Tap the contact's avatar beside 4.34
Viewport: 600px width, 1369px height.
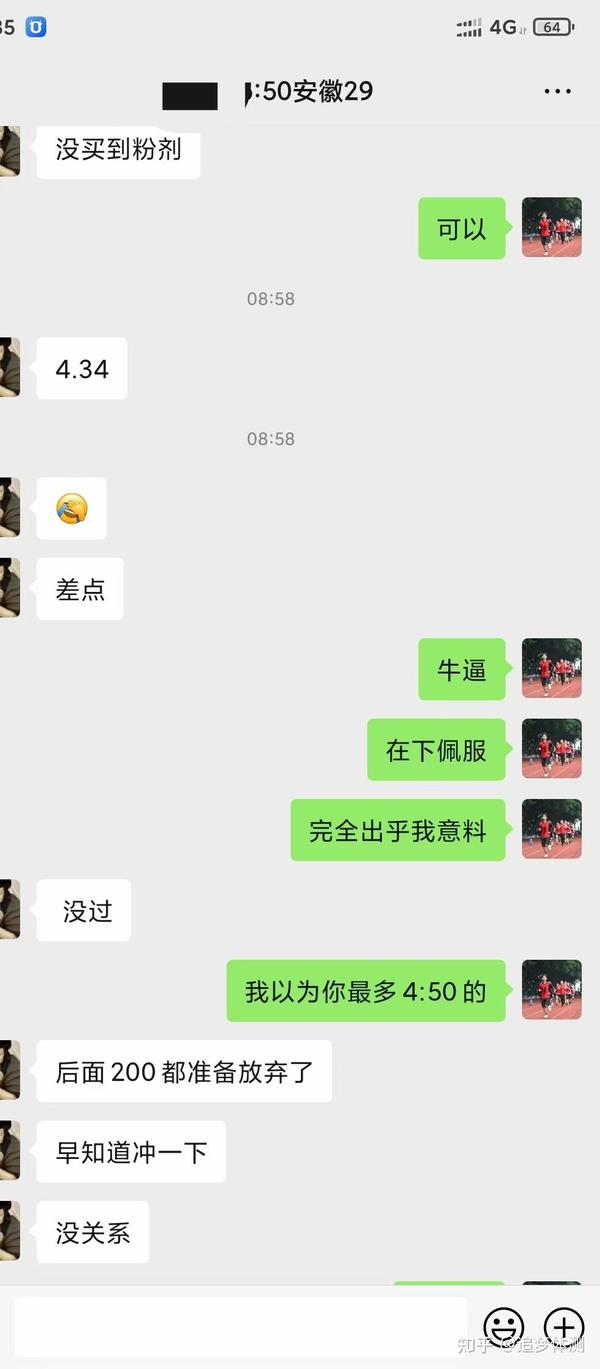point(9,368)
